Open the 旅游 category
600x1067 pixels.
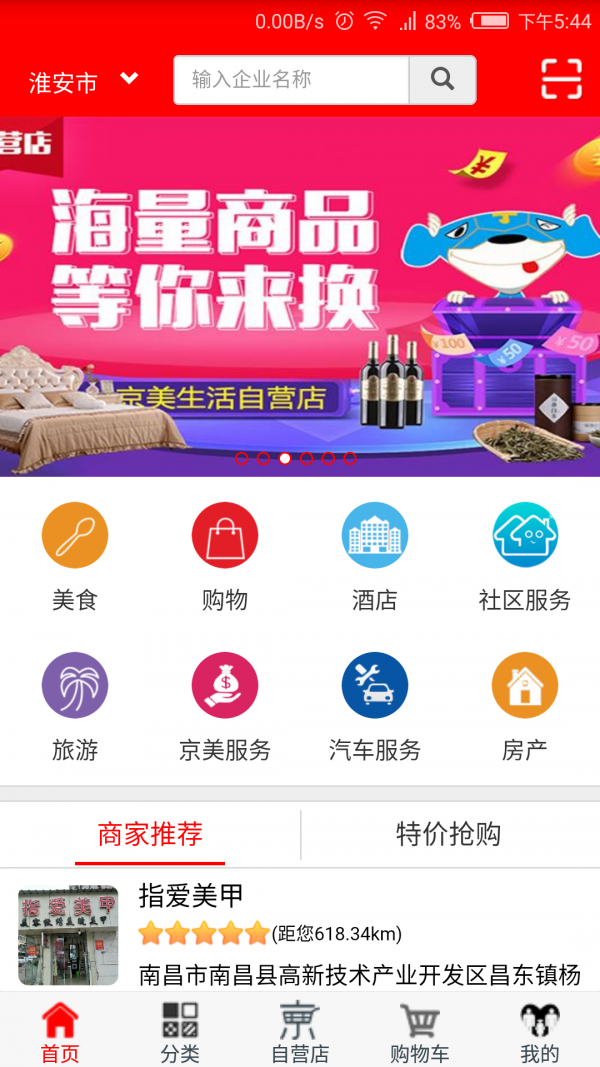click(75, 706)
